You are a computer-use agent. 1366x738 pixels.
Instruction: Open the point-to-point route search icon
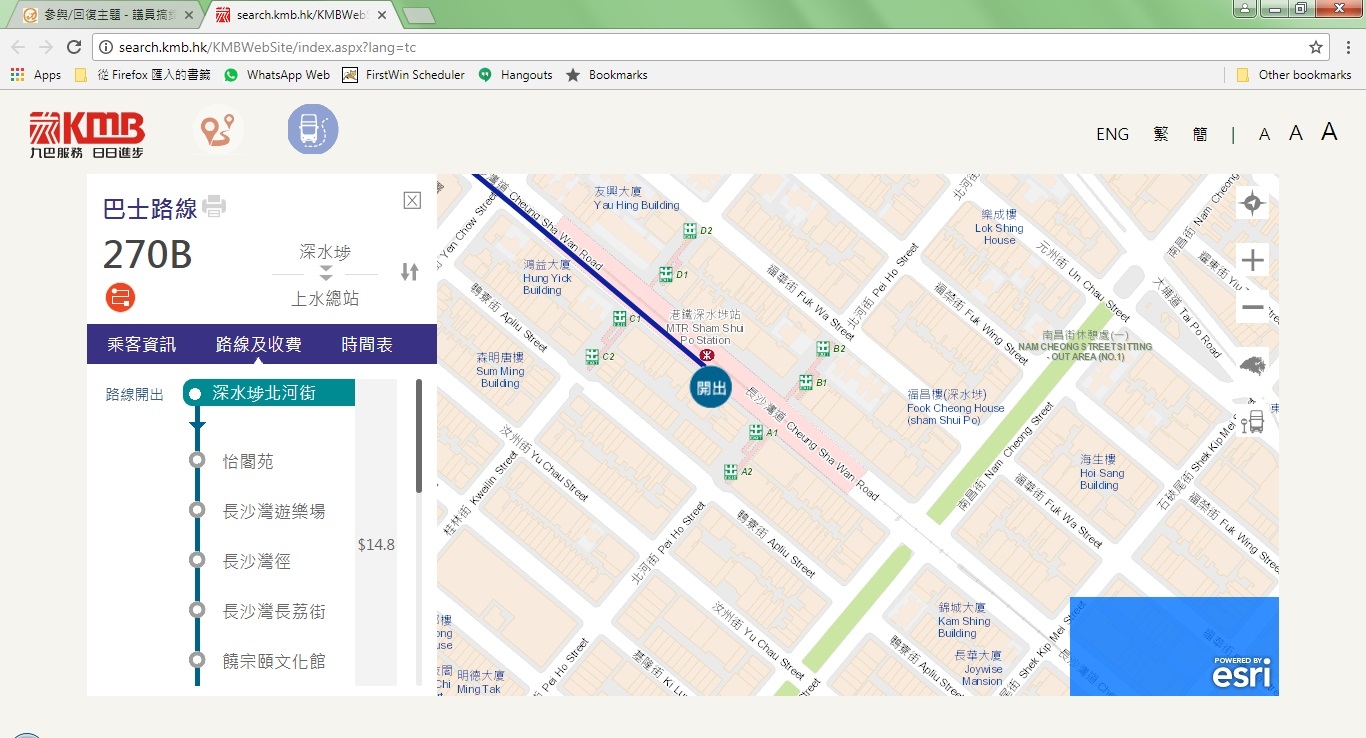218,130
